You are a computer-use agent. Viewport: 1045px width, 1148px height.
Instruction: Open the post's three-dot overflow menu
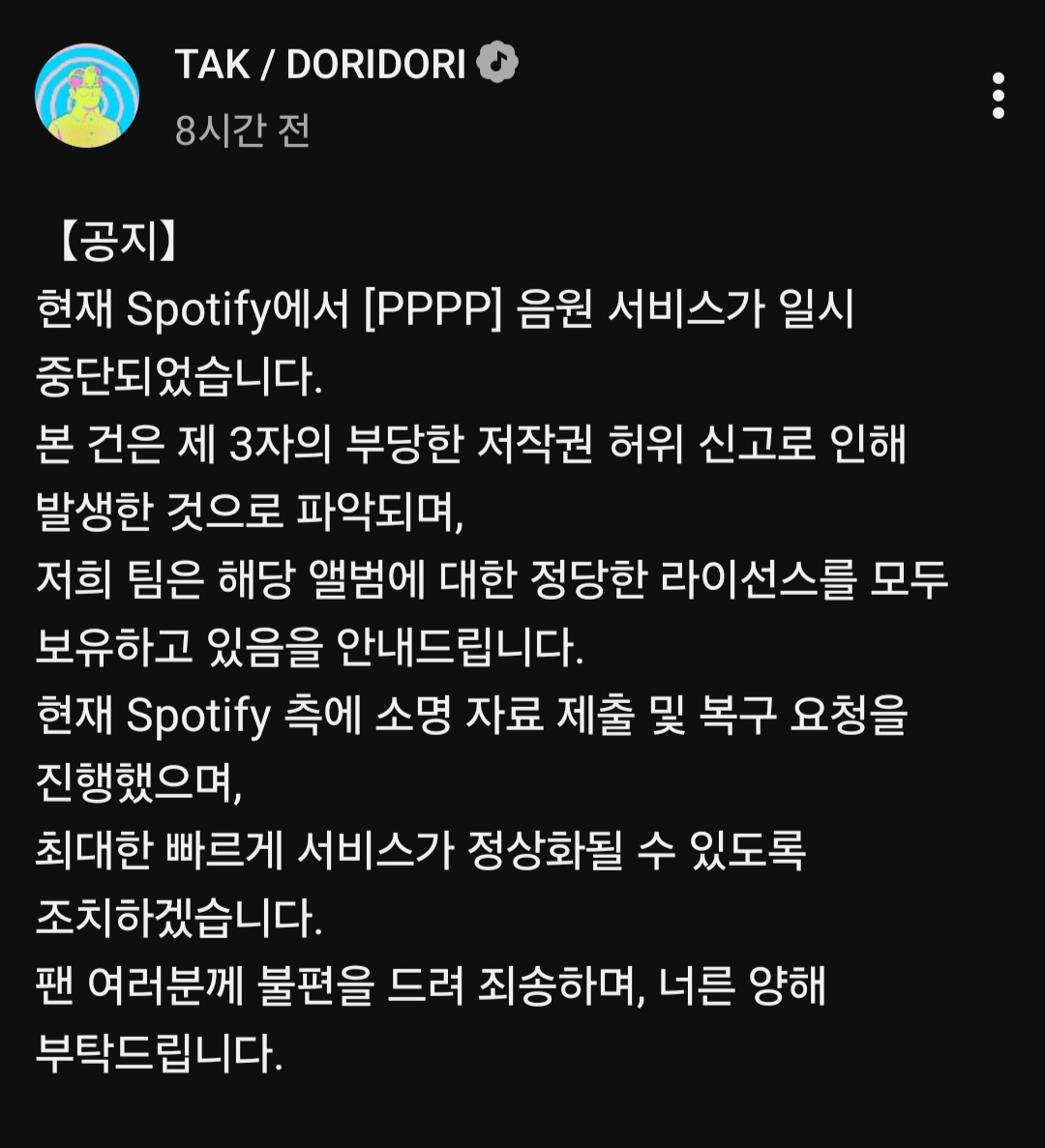(x=998, y=96)
